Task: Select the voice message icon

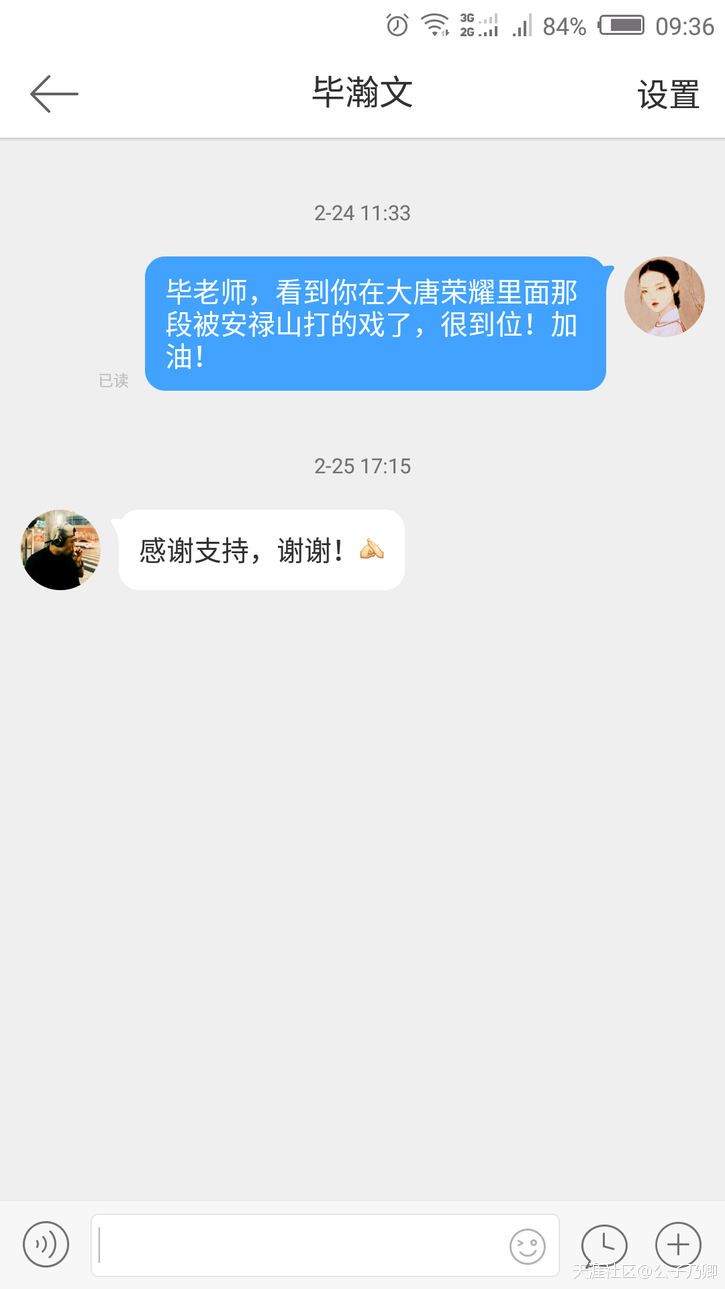Action: (x=45, y=1244)
